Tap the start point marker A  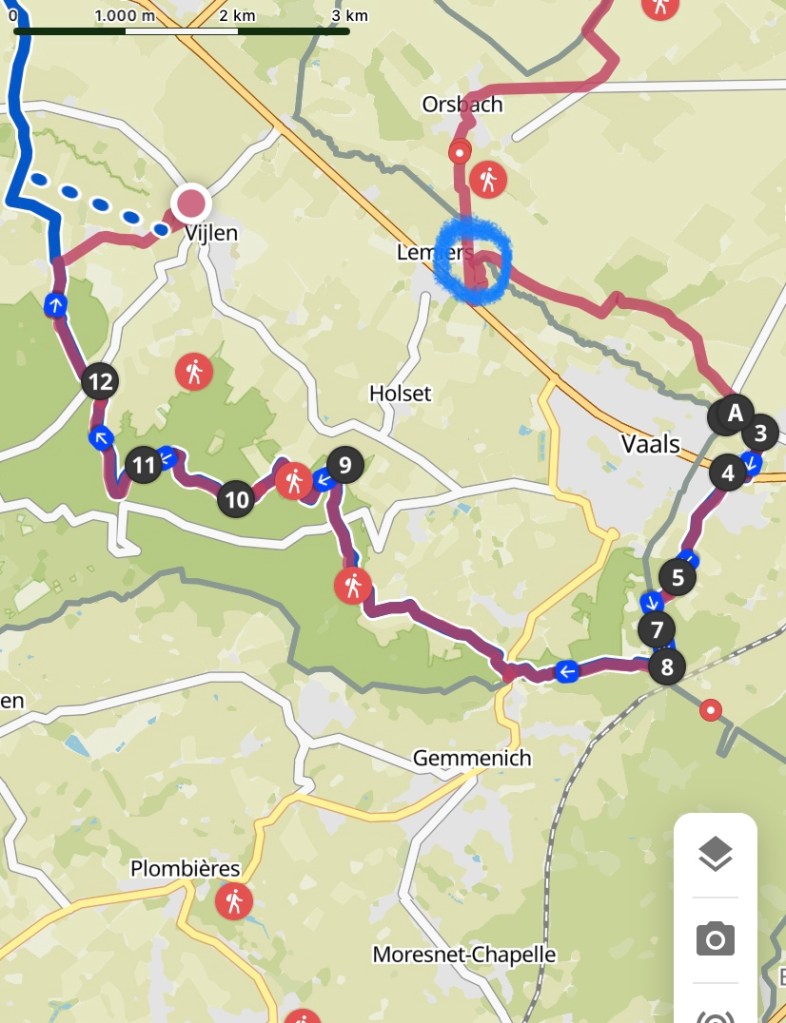(x=736, y=412)
